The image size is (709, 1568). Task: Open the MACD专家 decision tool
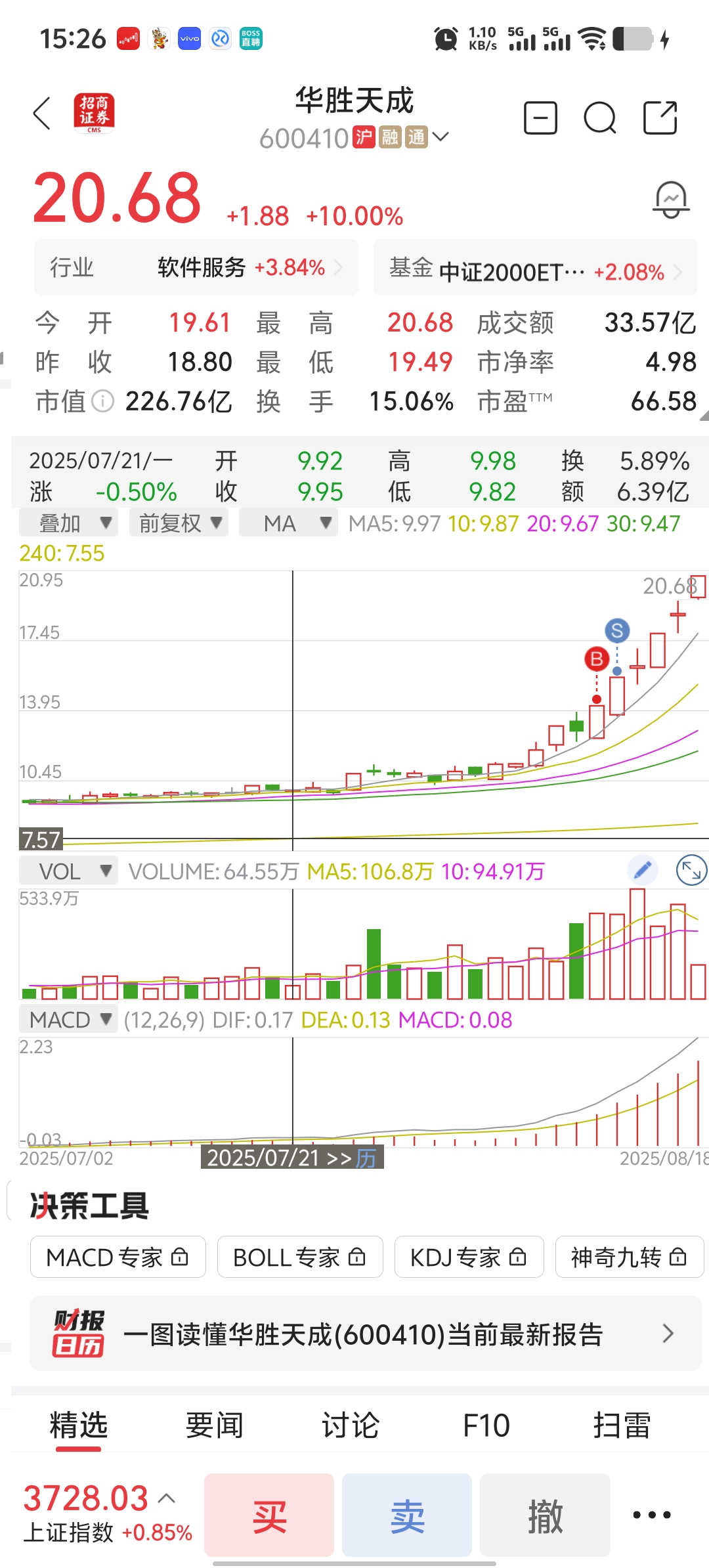(118, 1257)
